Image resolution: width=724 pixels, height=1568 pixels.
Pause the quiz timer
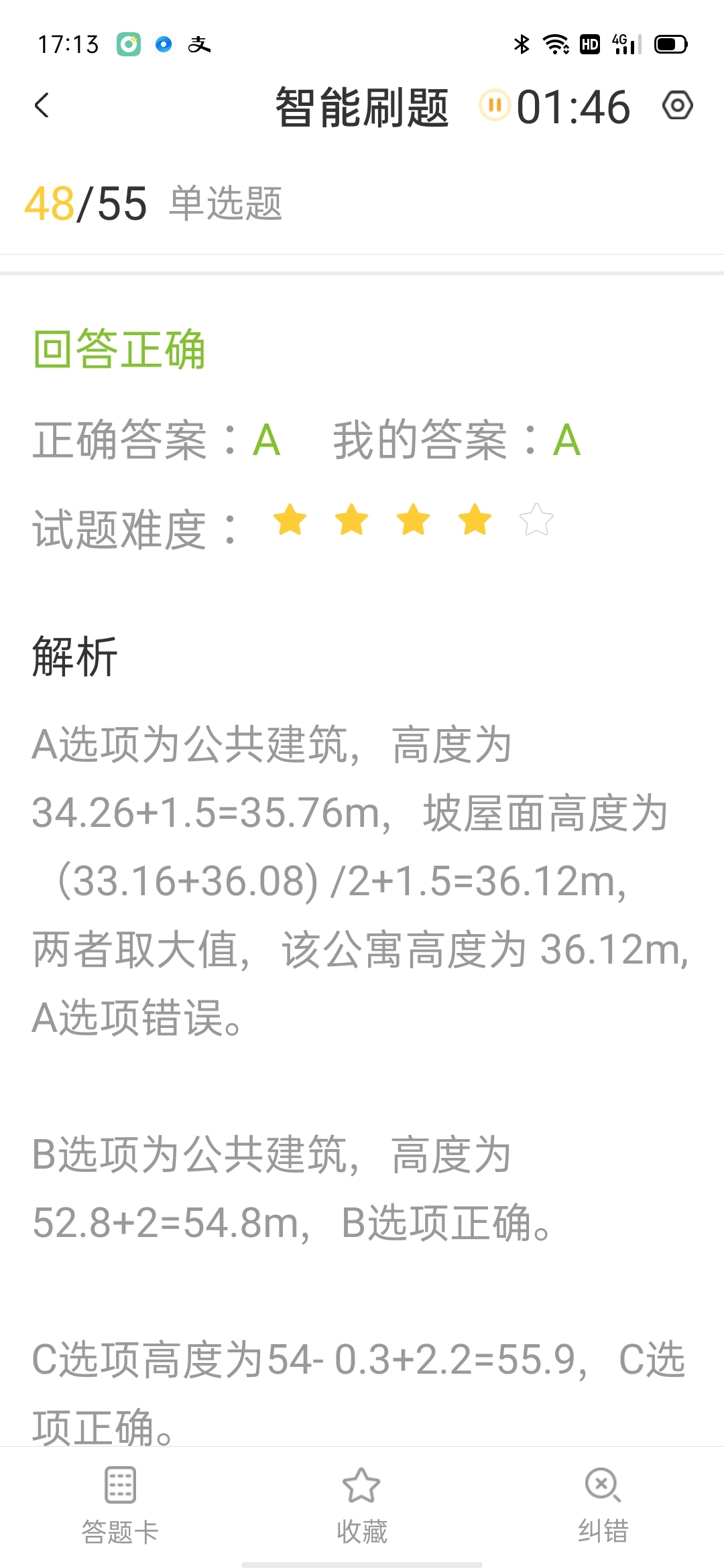(495, 106)
